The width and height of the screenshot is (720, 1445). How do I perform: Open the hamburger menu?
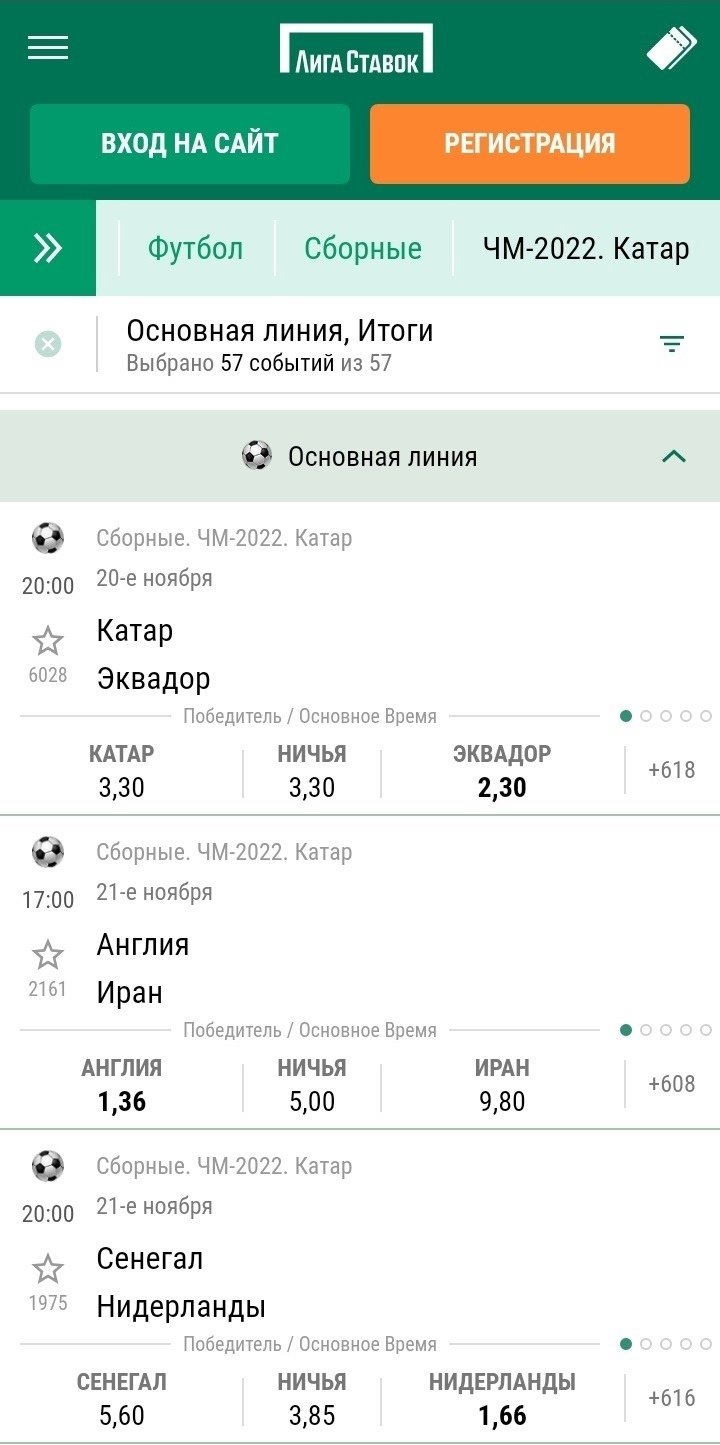(48, 48)
